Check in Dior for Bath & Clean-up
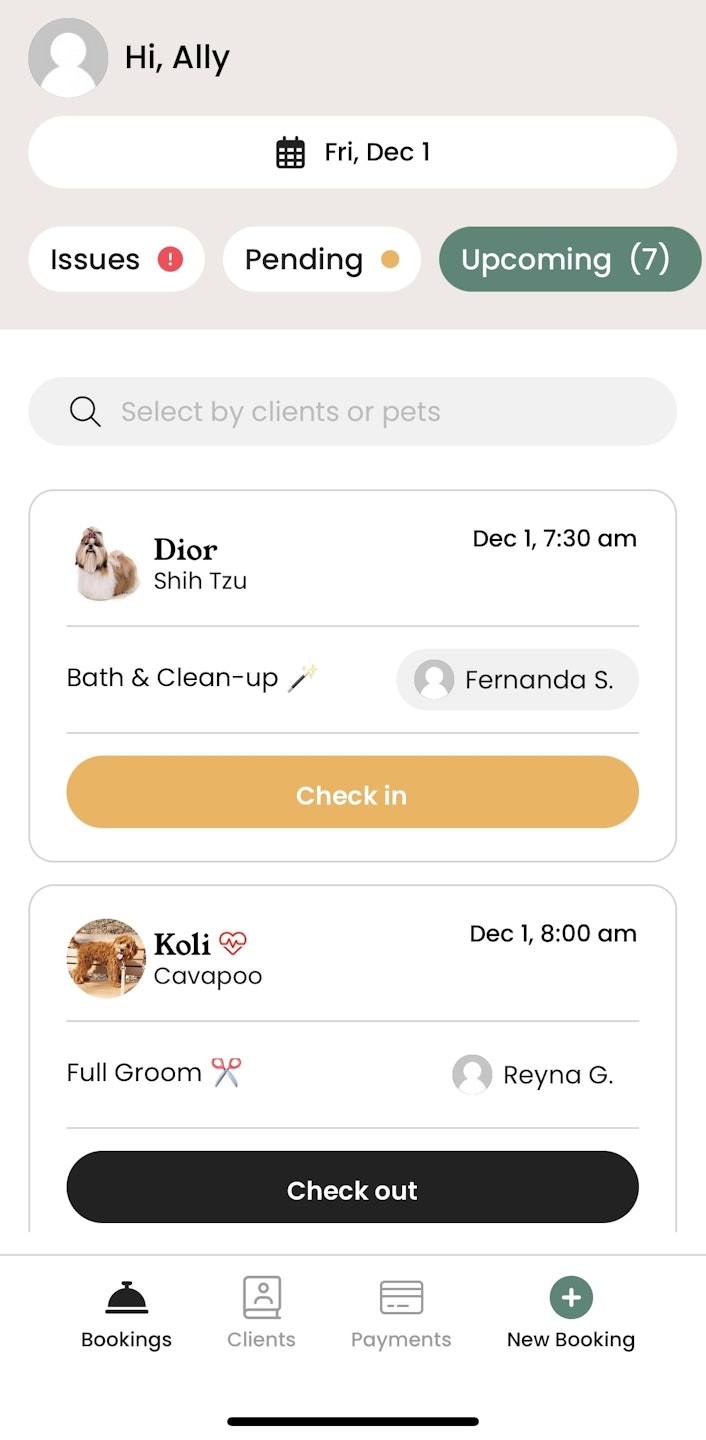Viewport: 706px width, 1440px height. tap(352, 793)
